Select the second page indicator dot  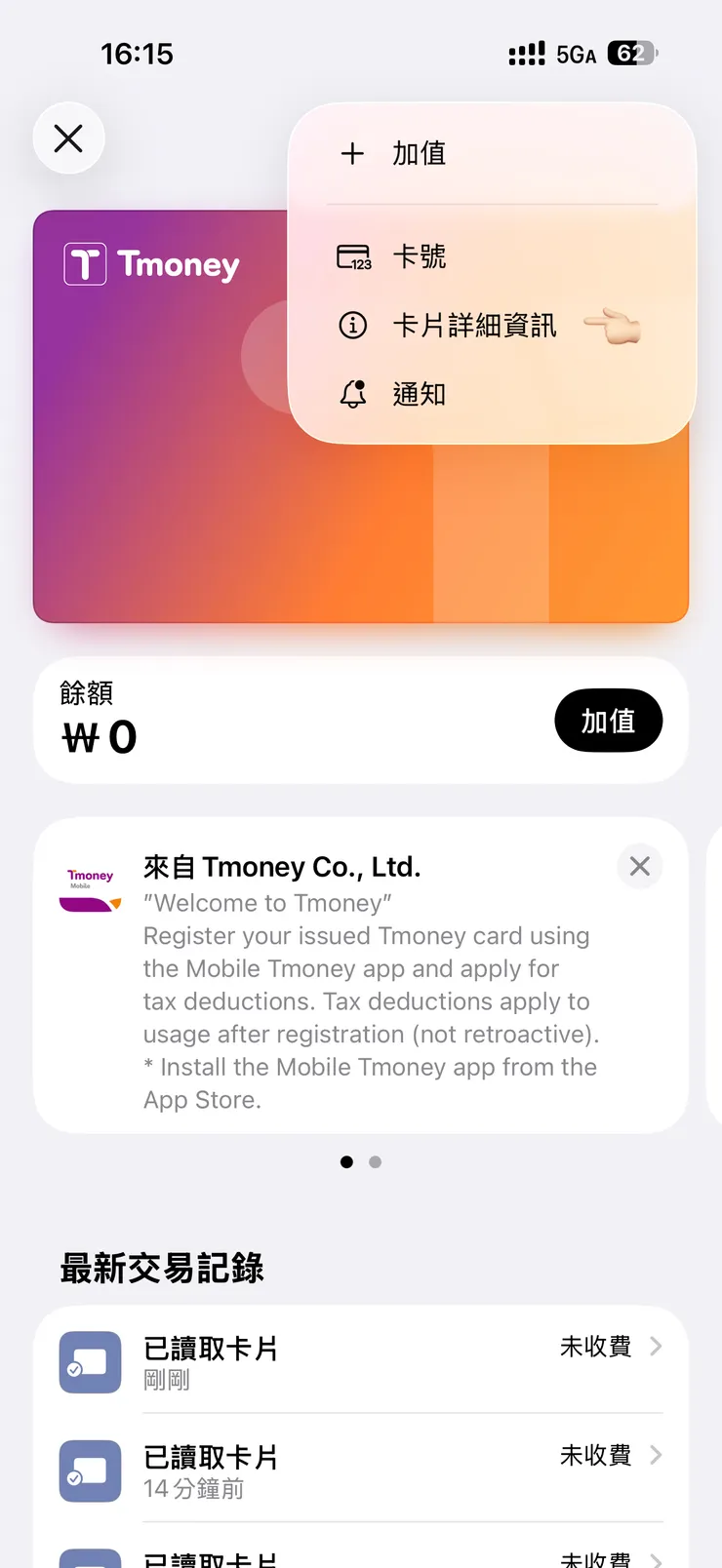tap(376, 1161)
